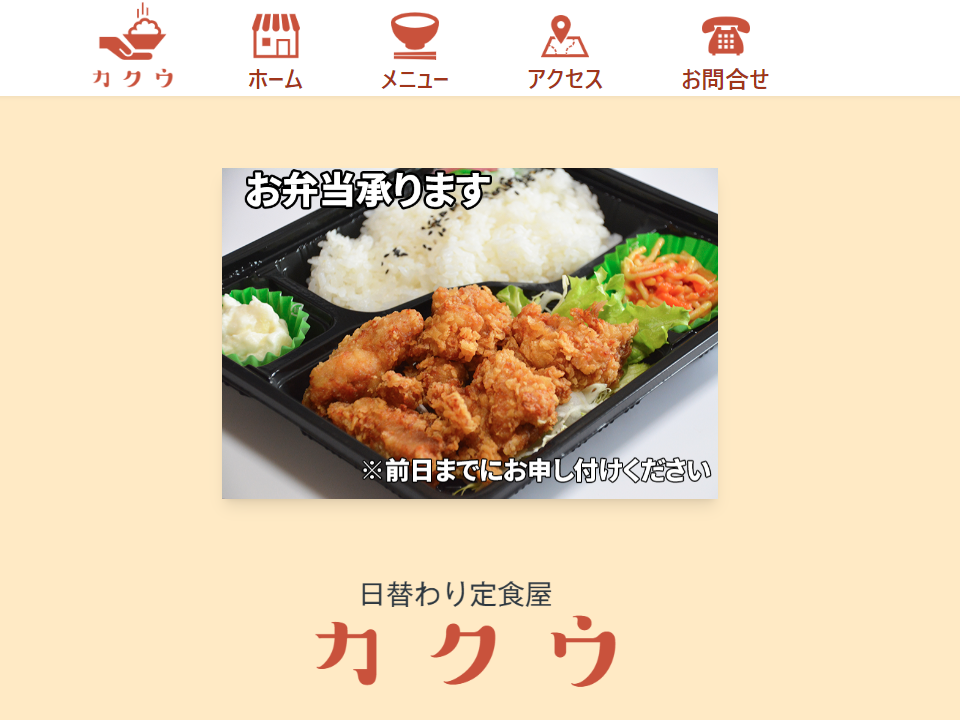Go to the ホーム page
This screenshot has height=720, width=960.
[275, 52]
